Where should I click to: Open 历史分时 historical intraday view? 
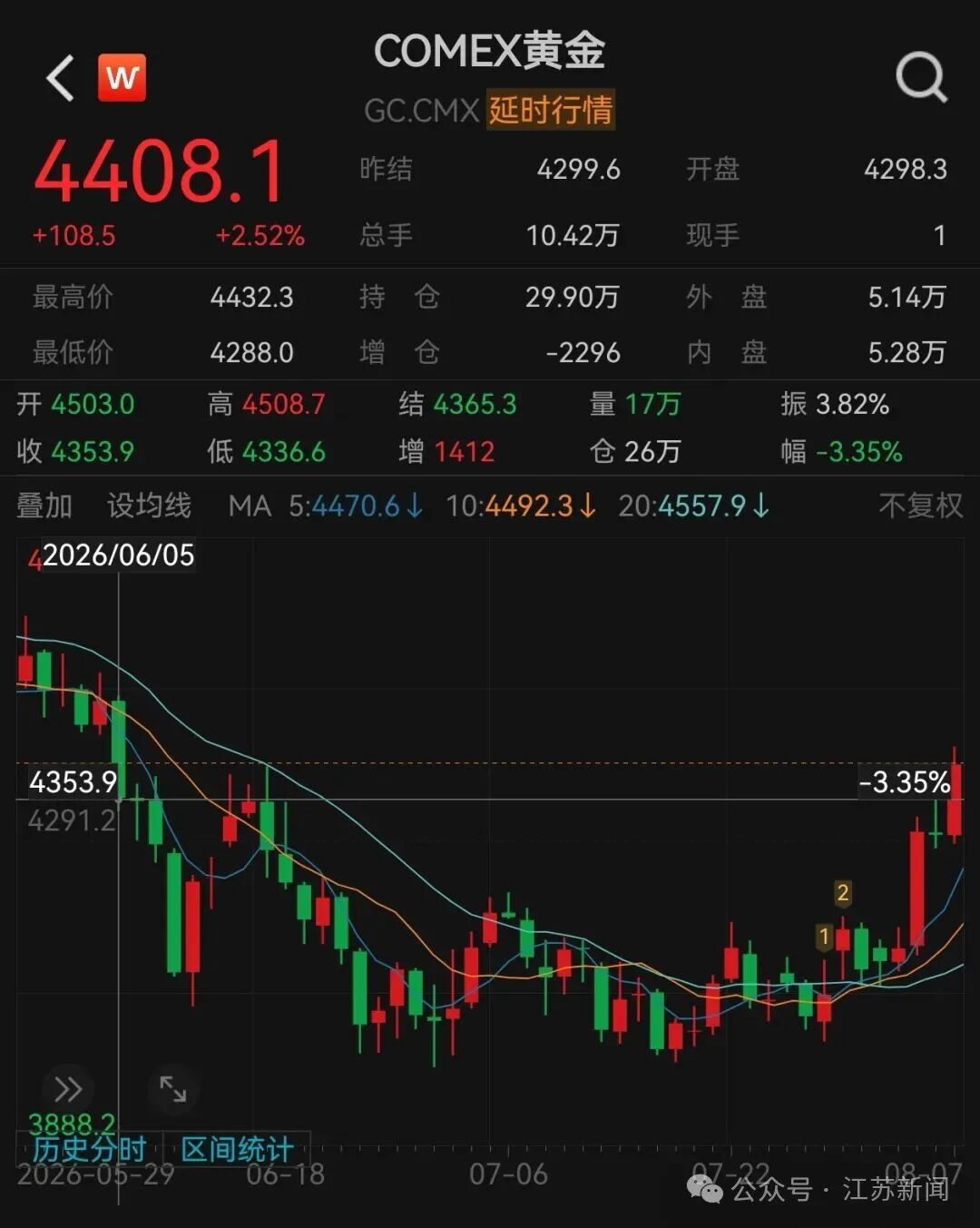point(90,1149)
